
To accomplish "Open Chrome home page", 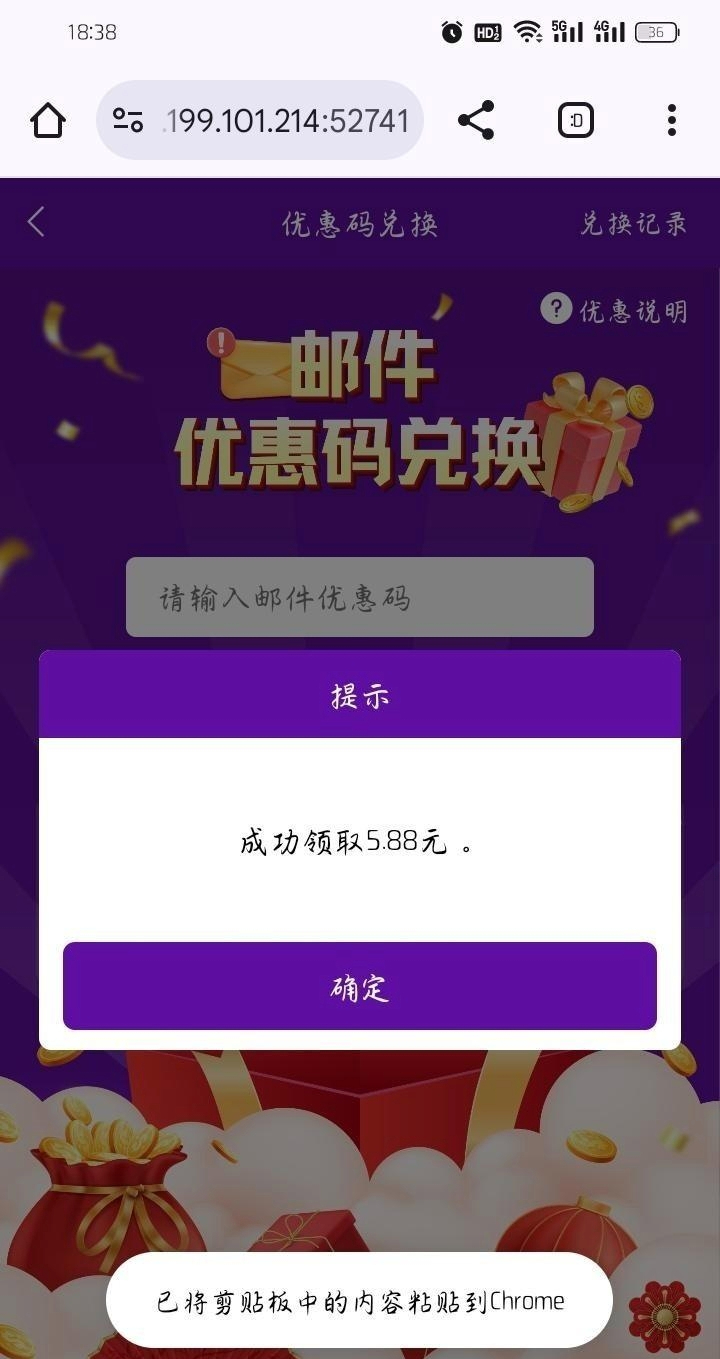I will [x=48, y=121].
